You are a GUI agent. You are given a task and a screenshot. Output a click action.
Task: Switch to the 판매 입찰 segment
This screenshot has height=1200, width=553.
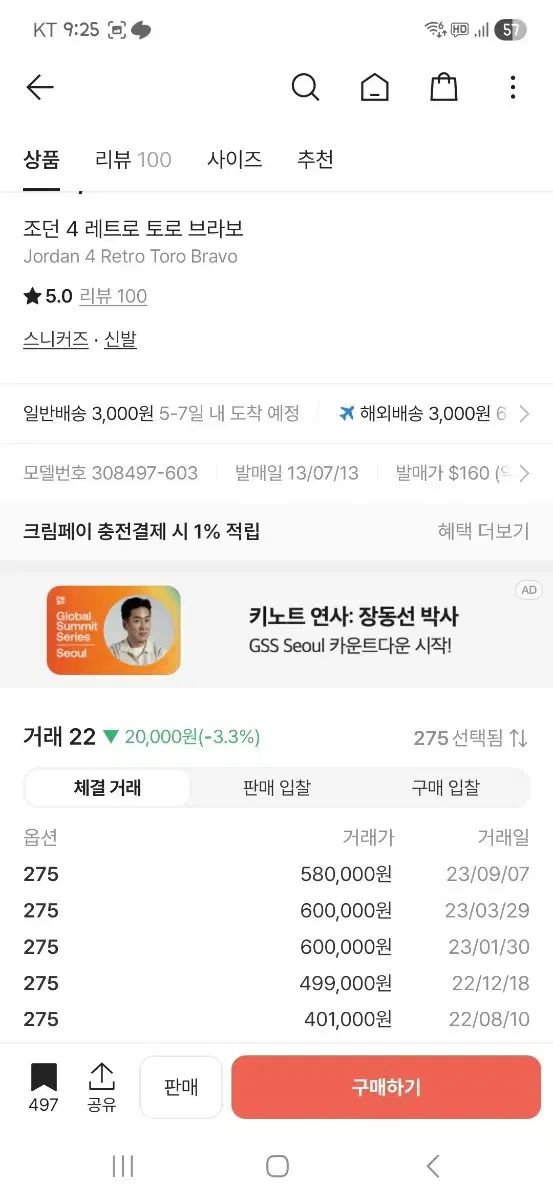click(276, 788)
